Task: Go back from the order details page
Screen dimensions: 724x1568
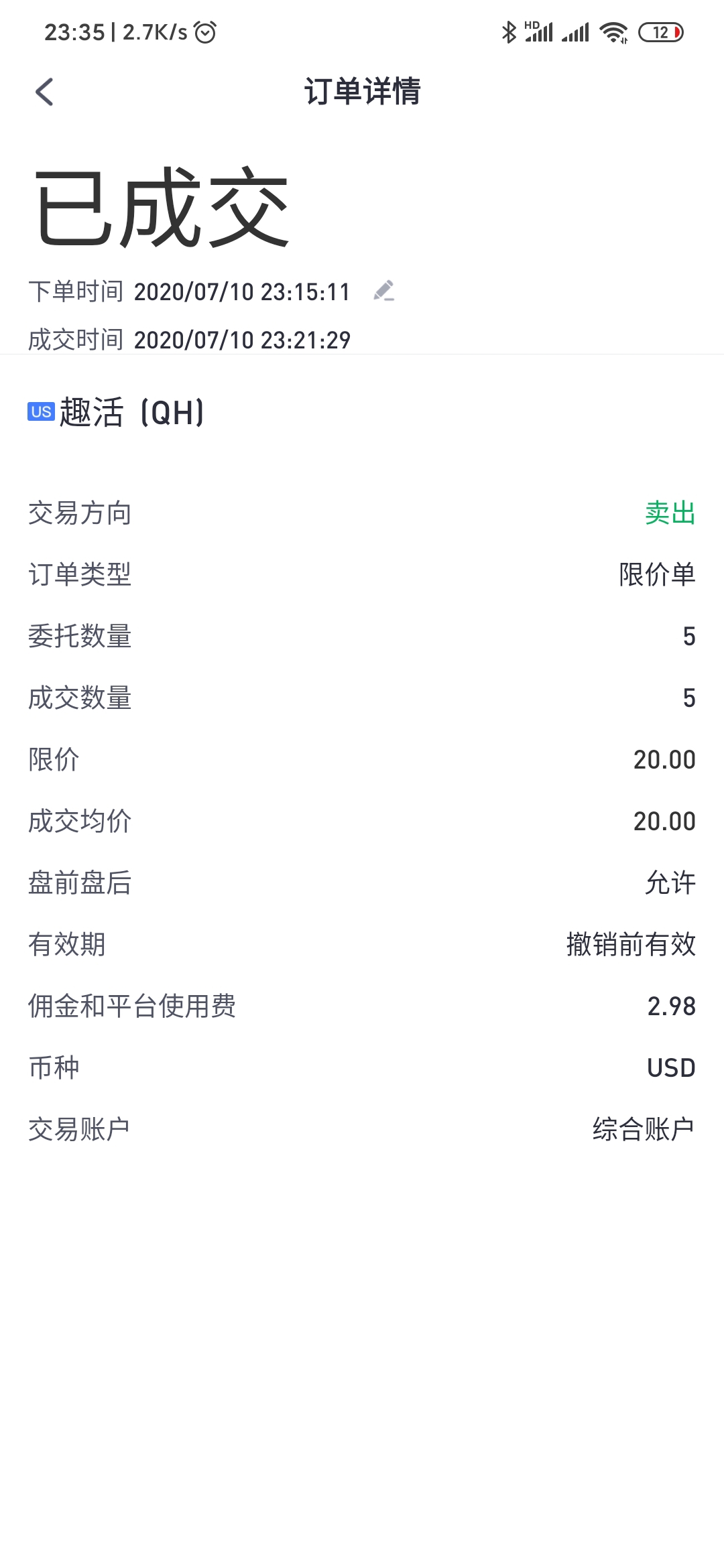Action: (44, 92)
